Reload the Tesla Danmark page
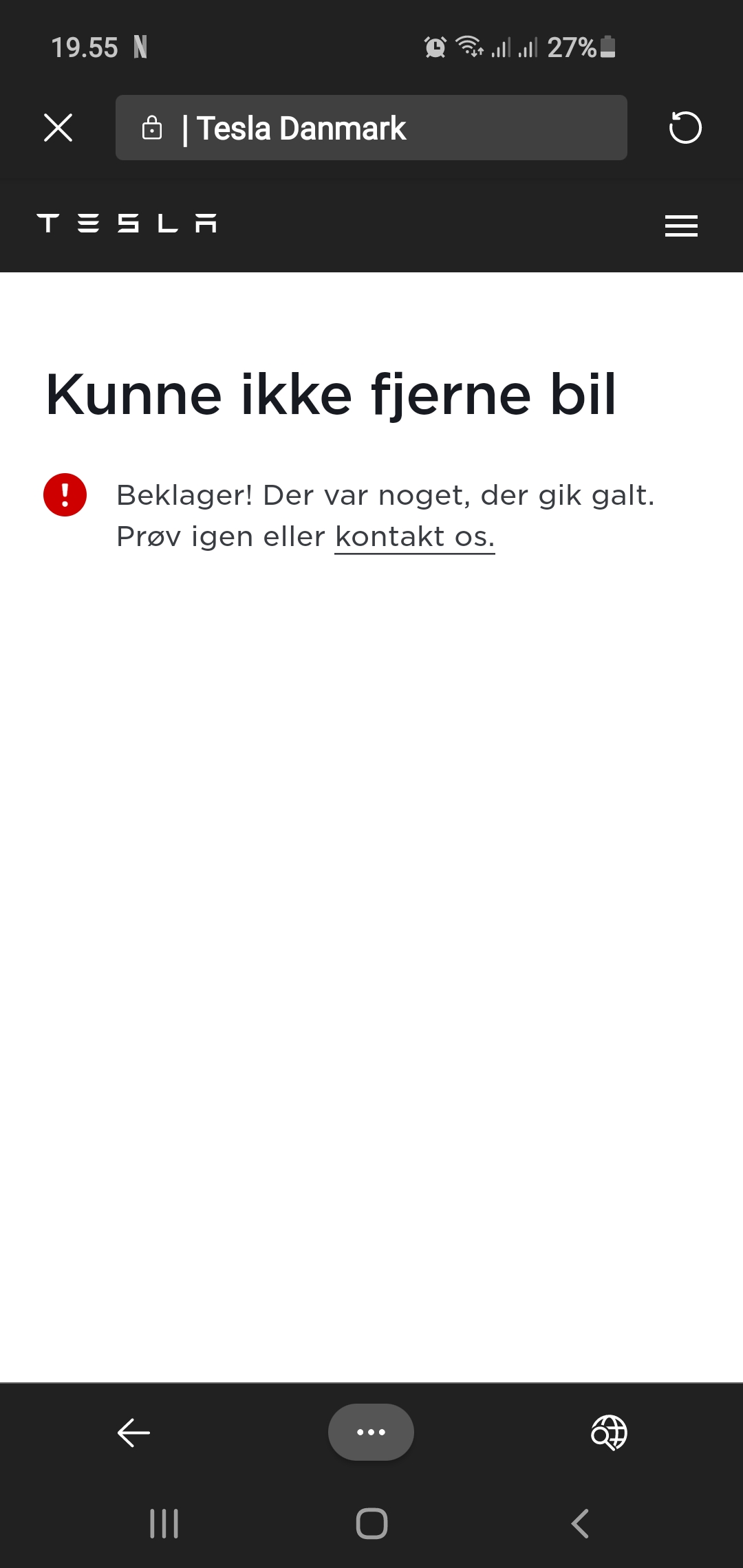Viewport: 743px width, 1568px height. click(685, 128)
